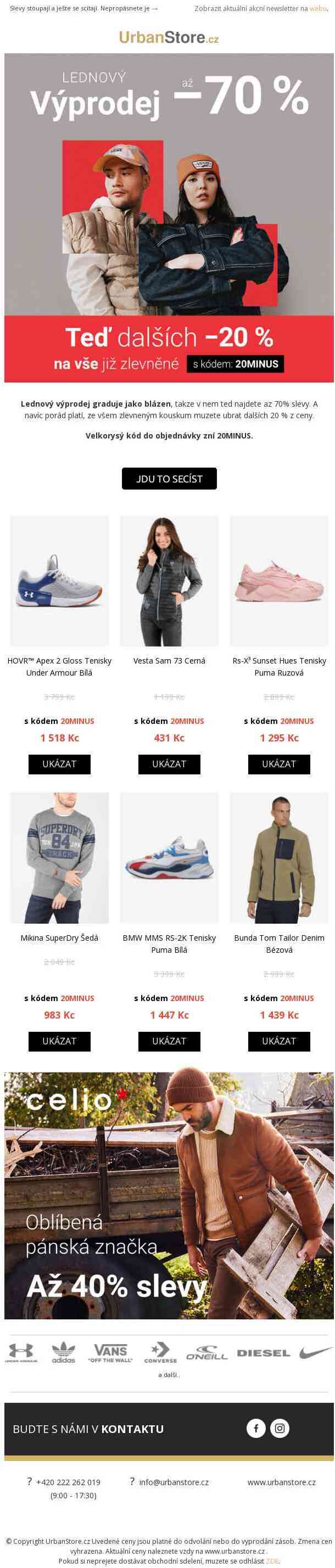Visit the UrbanStore Instagram profile
This screenshot has width=335, height=1568.
coord(280,1428)
